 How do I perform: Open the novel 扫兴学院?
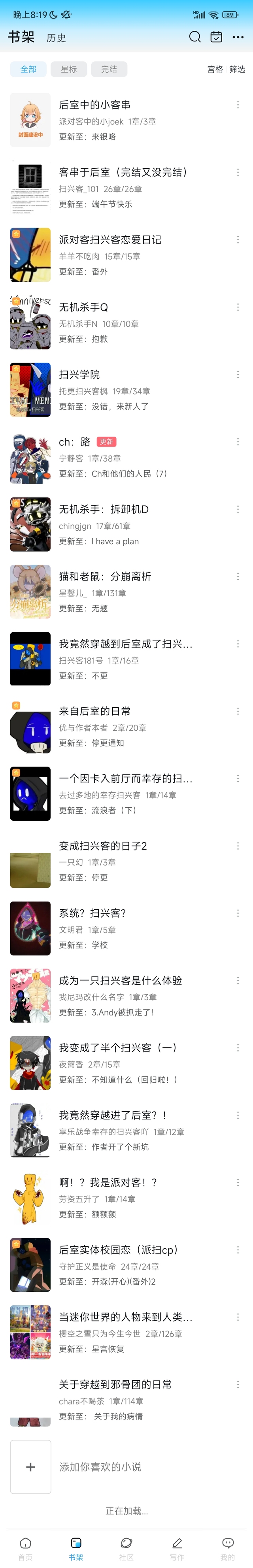point(79,374)
